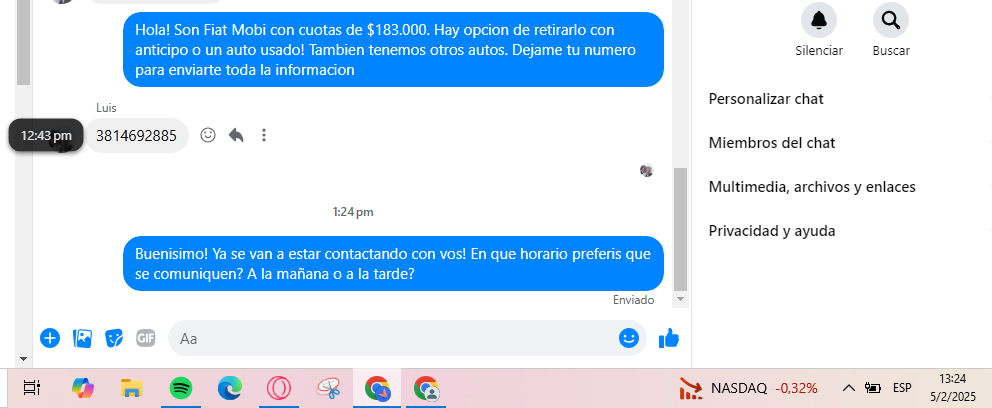Open Multimedia, archivos y enlaces
This screenshot has height=408, width=992.
pyautogui.click(x=811, y=187)
